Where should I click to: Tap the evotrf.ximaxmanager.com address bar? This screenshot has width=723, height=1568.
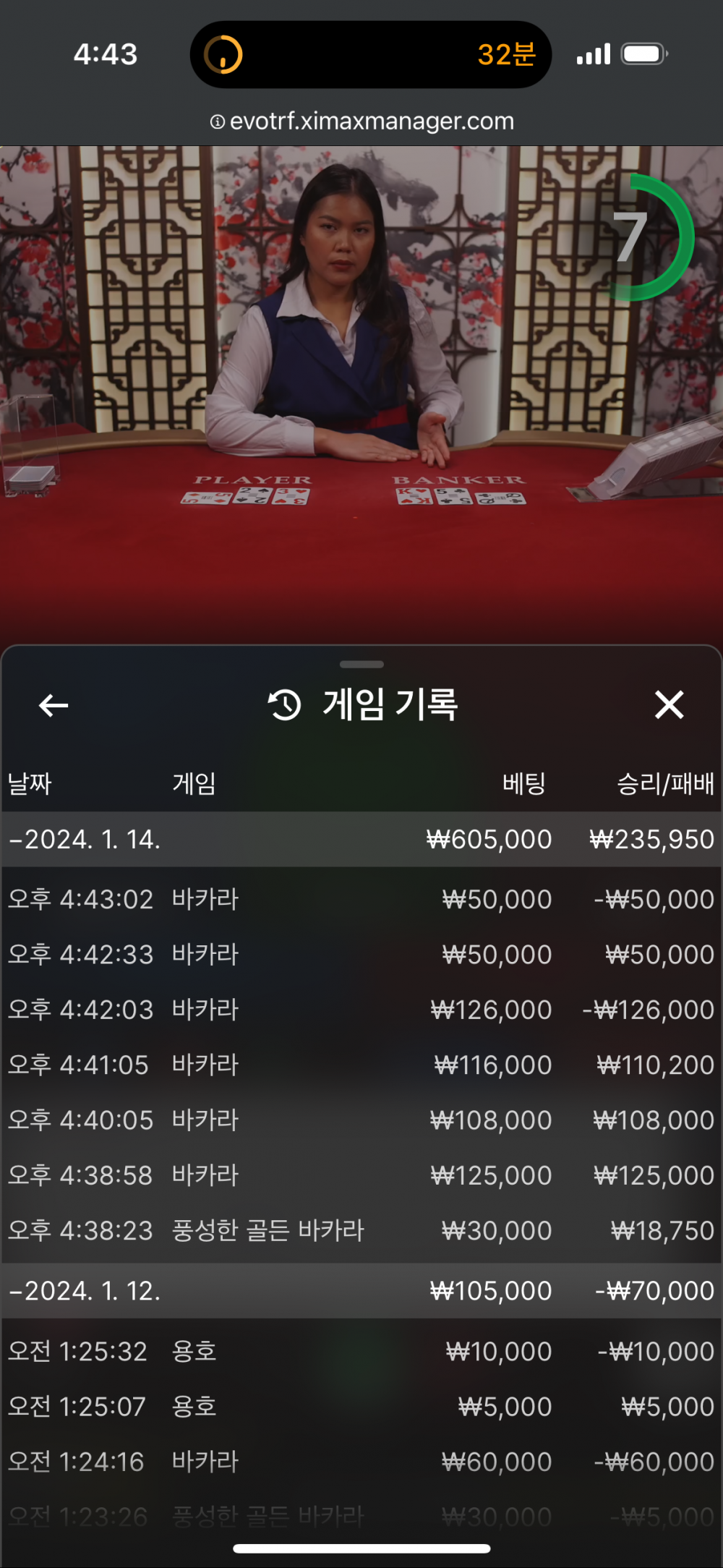[x=361, y=121]
